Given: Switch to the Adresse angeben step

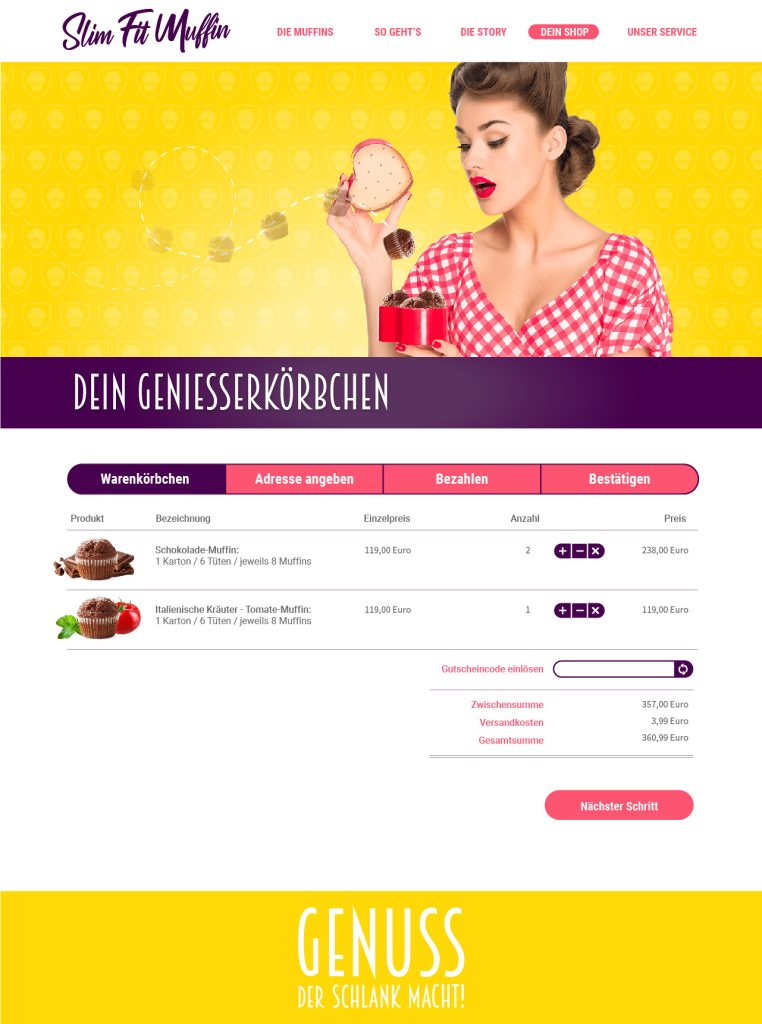Looking at the screenshot, I should pos(304,479).
